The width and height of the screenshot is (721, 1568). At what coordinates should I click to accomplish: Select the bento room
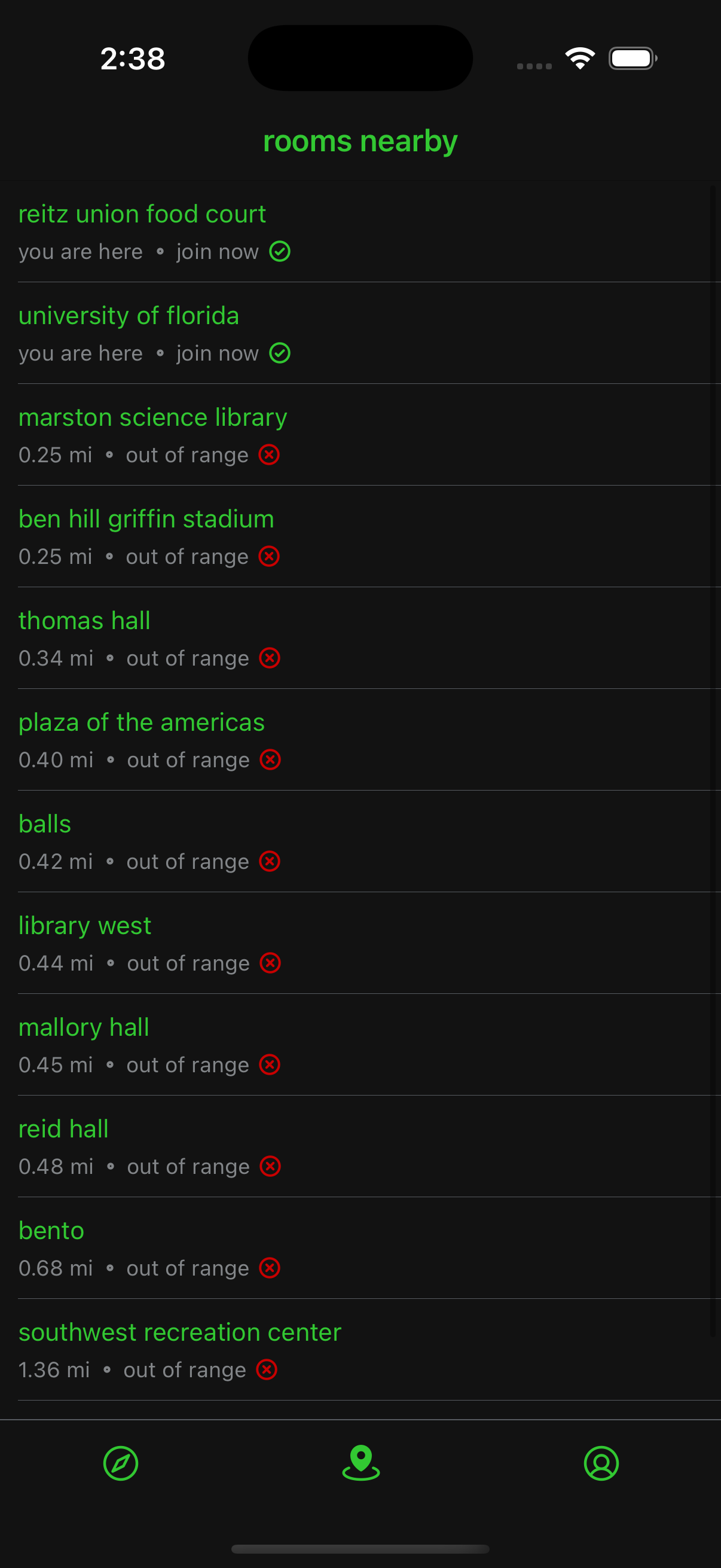click(x=51, y=1231)
